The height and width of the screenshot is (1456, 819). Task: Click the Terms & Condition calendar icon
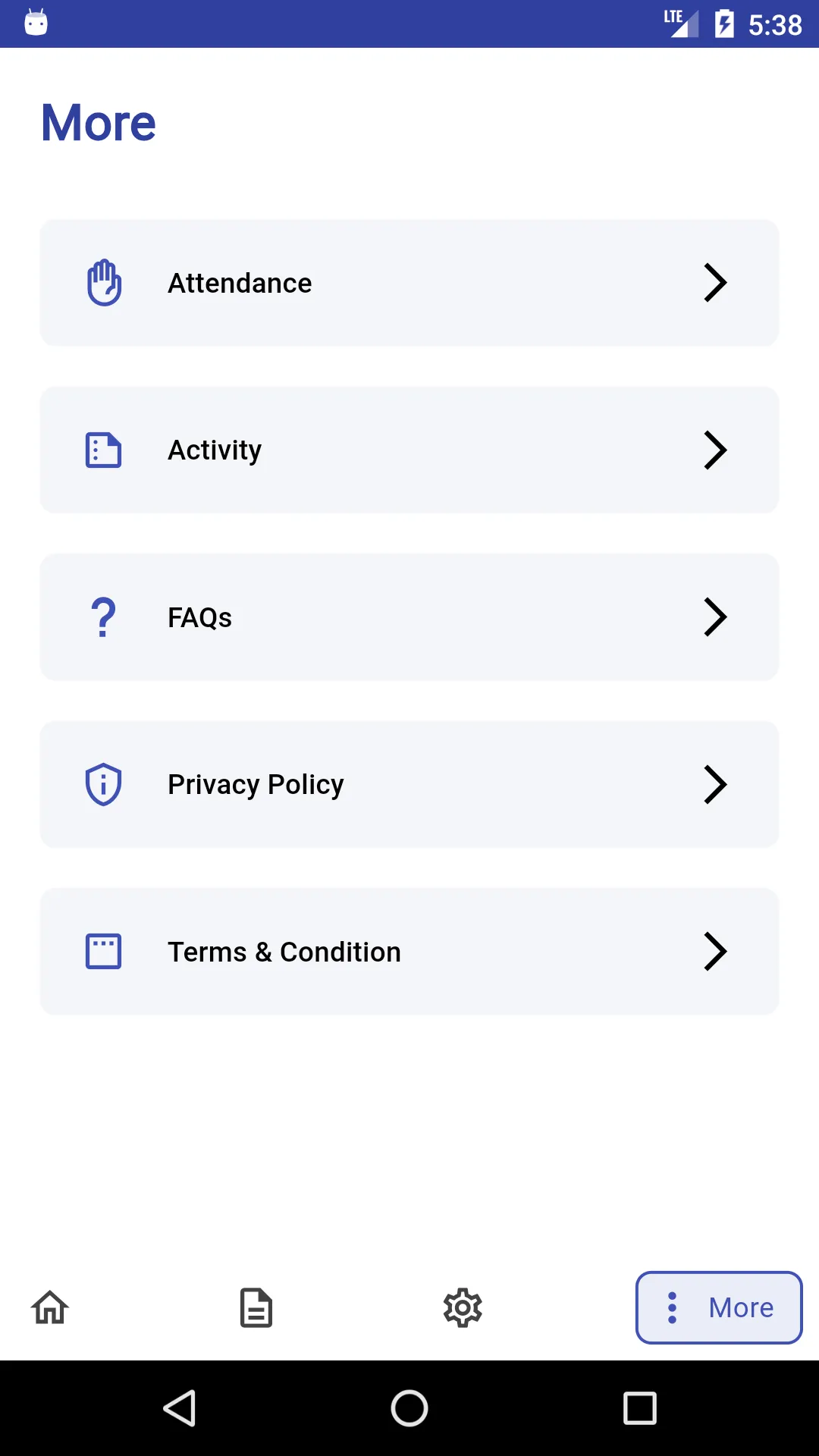104,951
